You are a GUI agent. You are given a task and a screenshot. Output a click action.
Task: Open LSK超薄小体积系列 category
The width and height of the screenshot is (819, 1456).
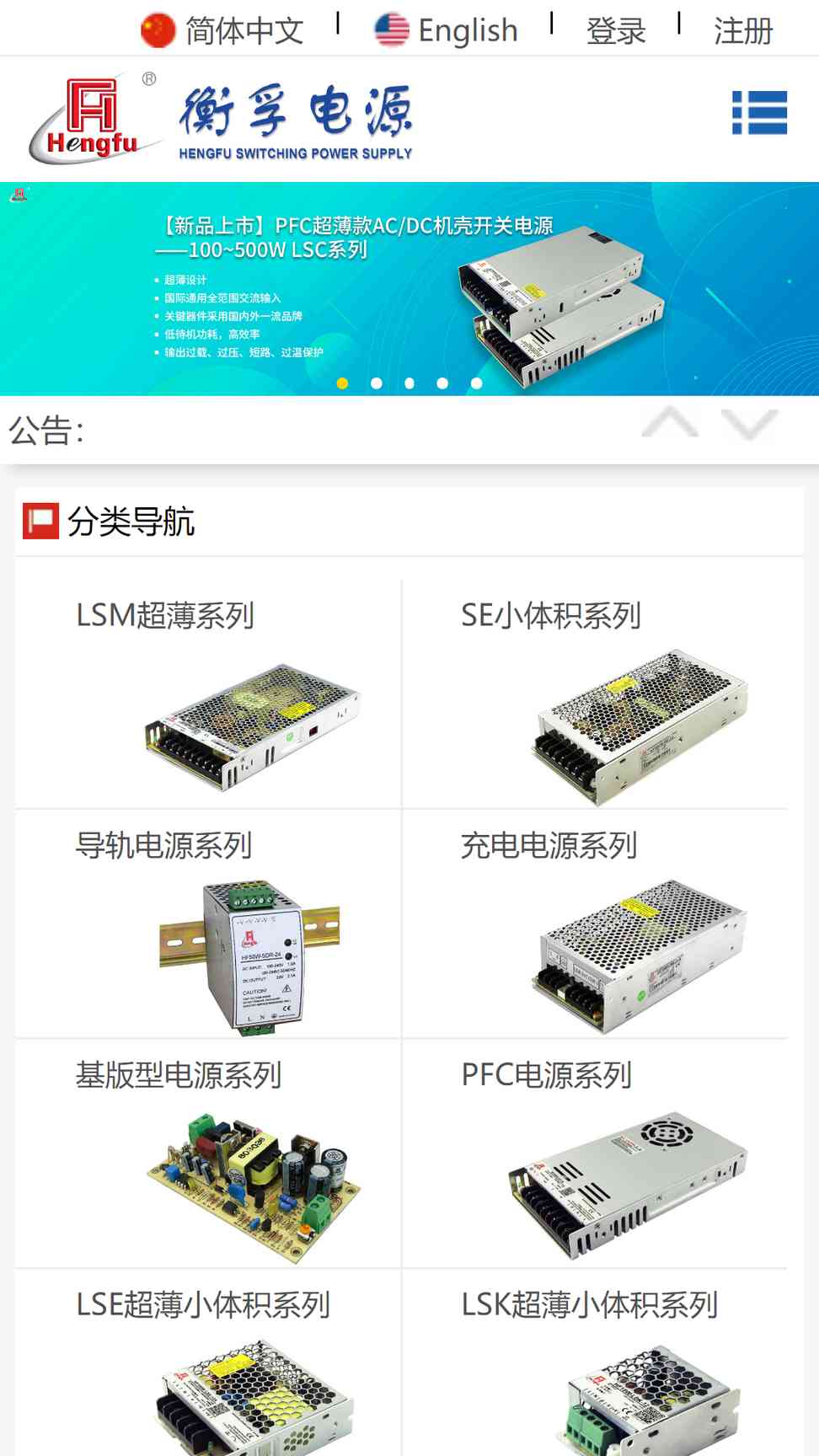595,1363
